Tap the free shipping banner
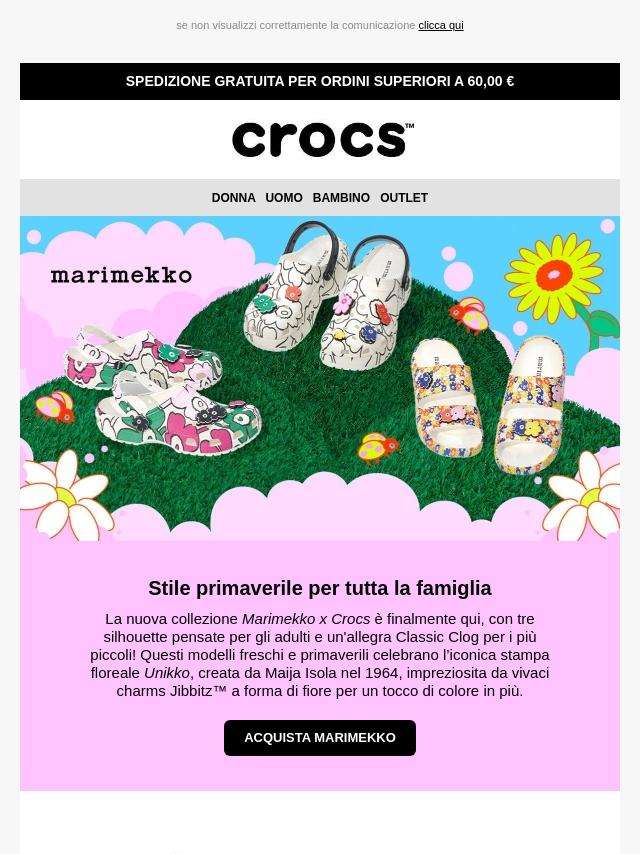 (320, 81)
